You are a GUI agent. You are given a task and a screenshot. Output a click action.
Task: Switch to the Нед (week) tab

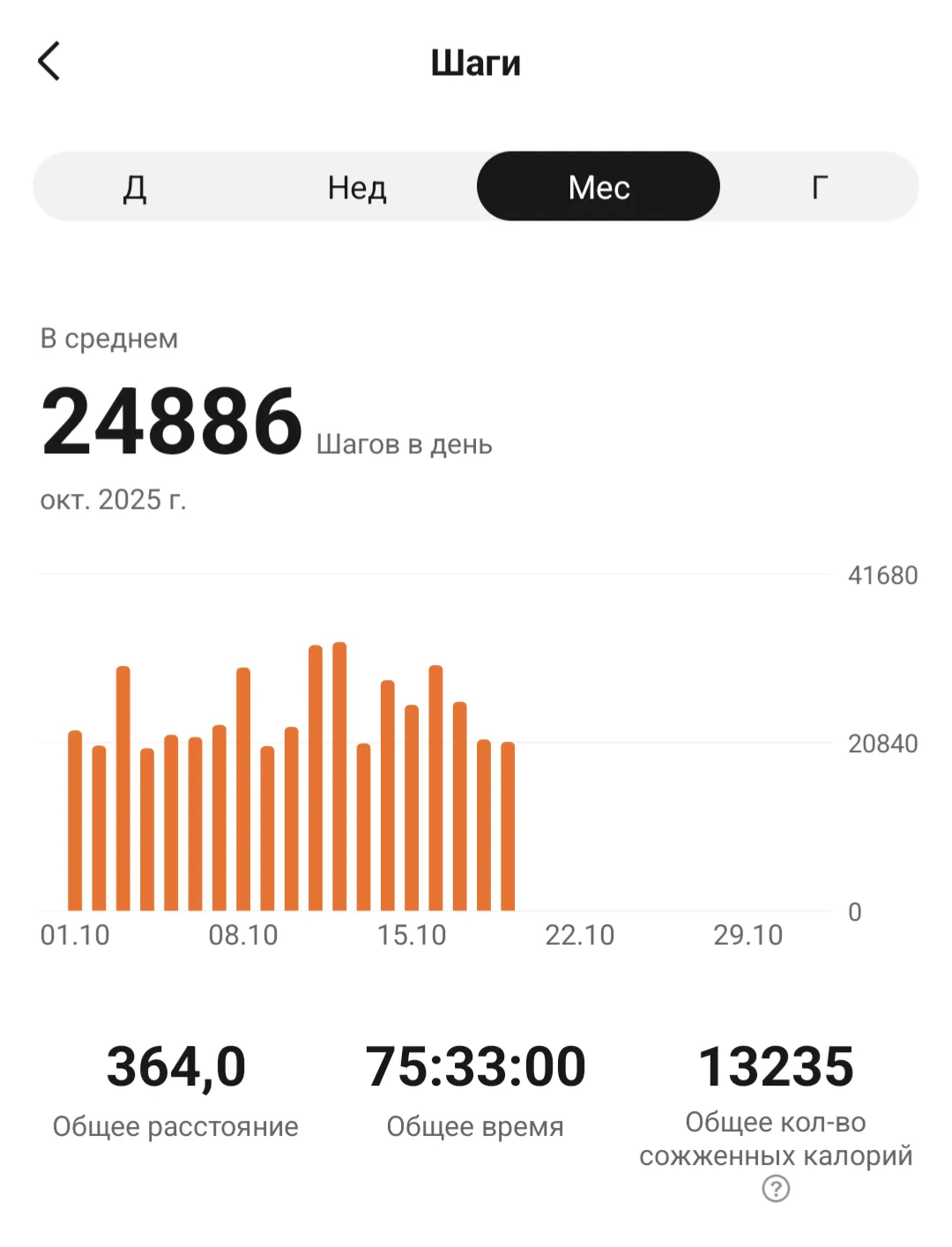357,187
